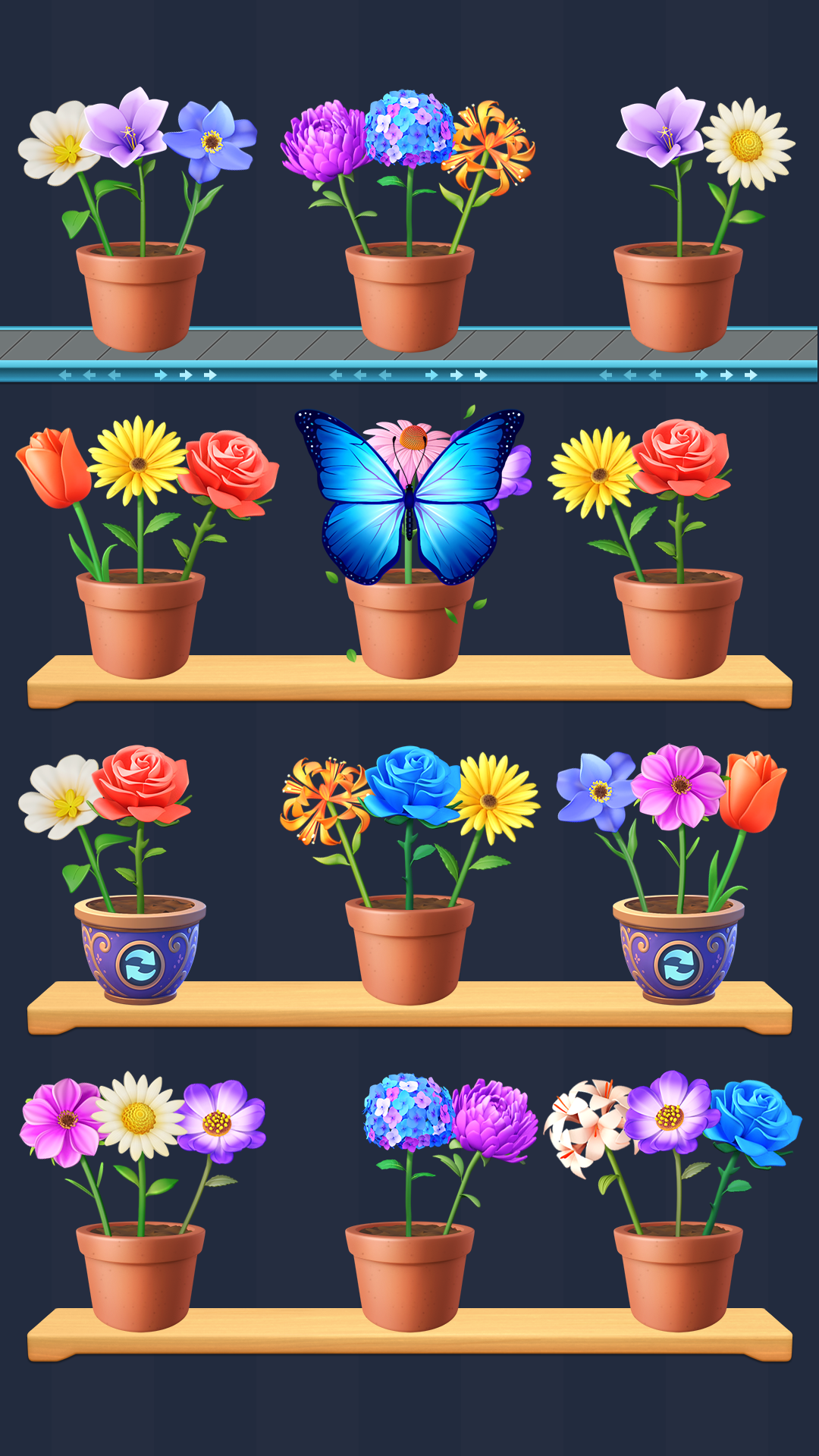
Task: Tap the blue butterfly
Action: pos(409,497)
